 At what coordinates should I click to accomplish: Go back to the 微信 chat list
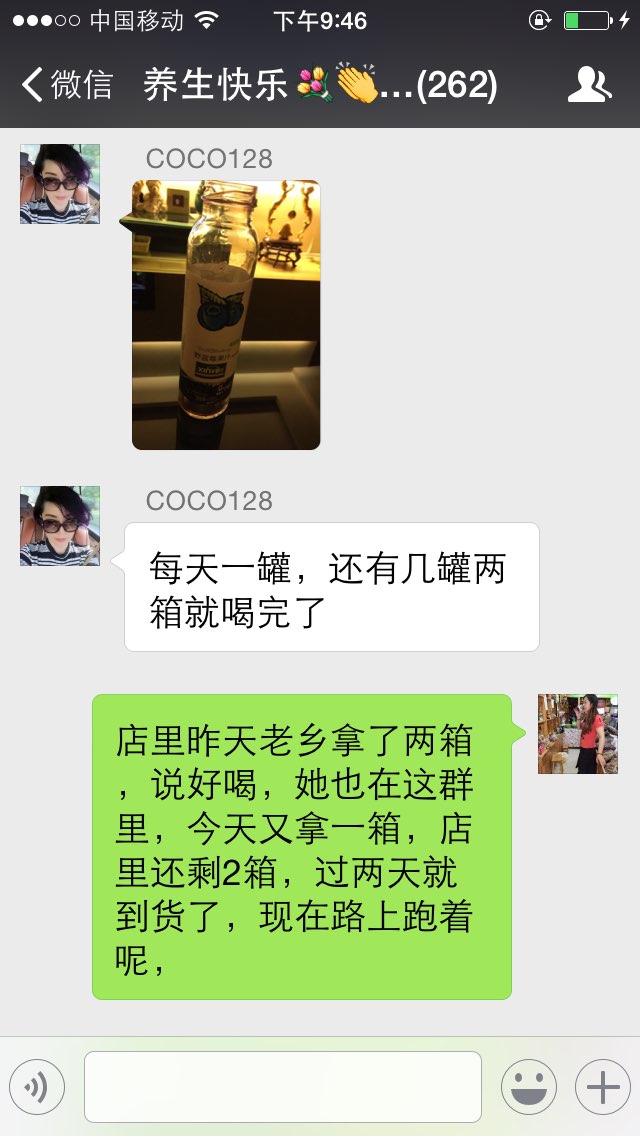(67, 85)
